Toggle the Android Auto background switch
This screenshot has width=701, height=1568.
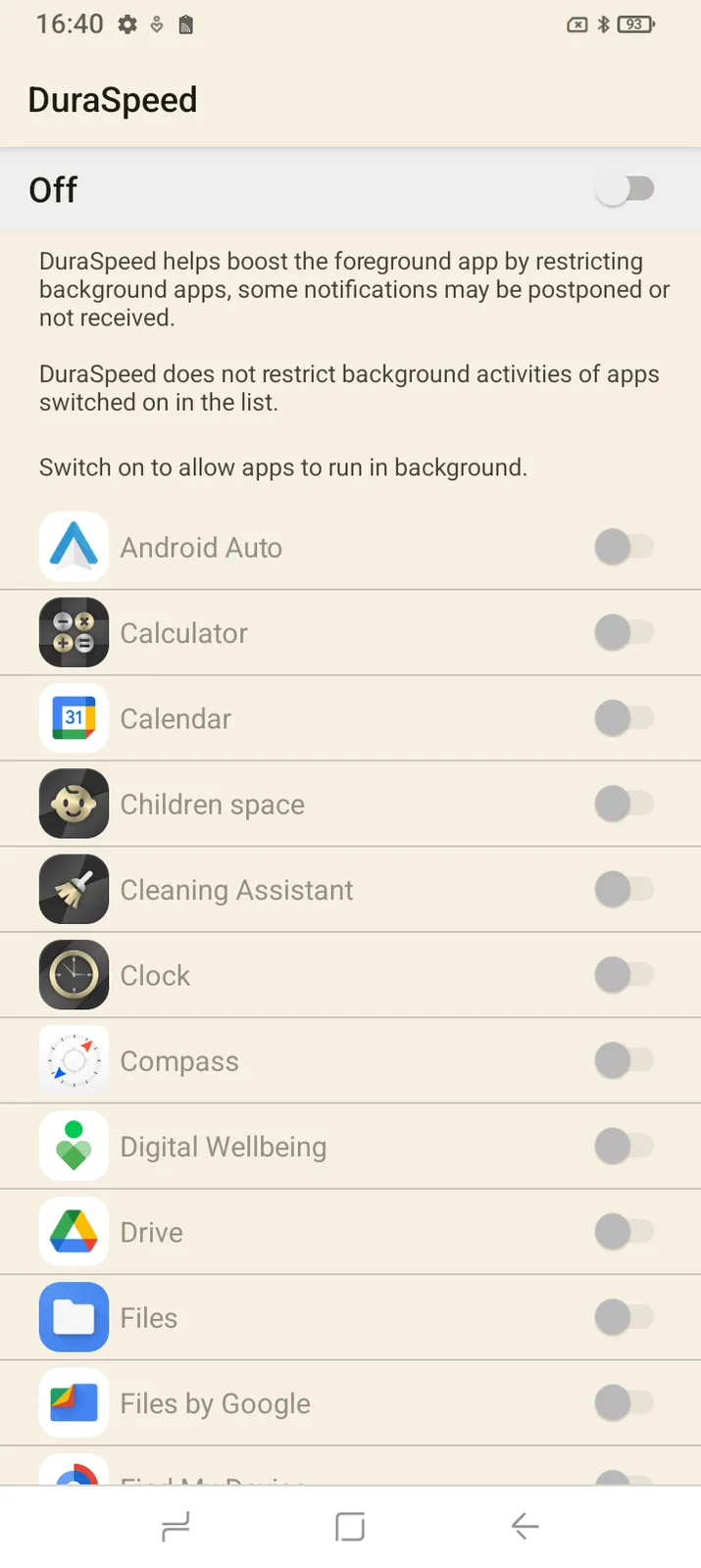coord(625,547)
